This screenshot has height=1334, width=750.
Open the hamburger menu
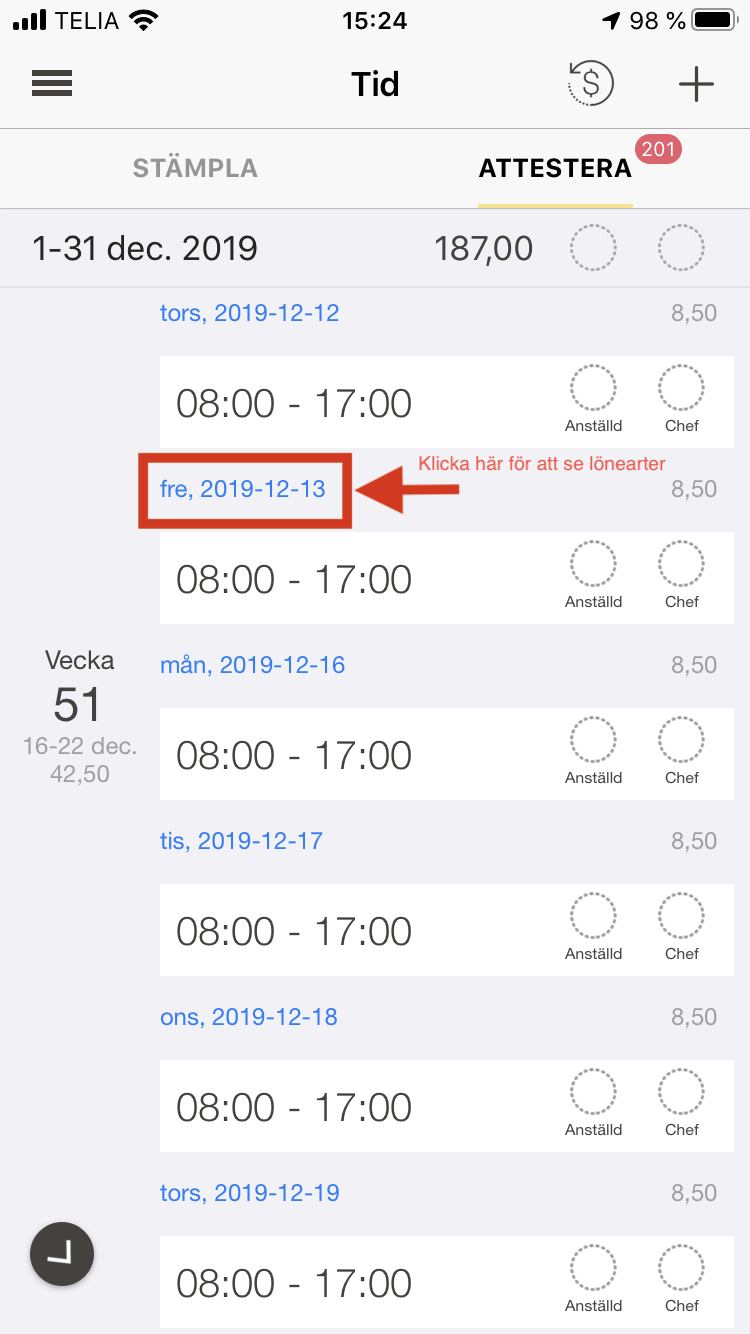[52, 84]
